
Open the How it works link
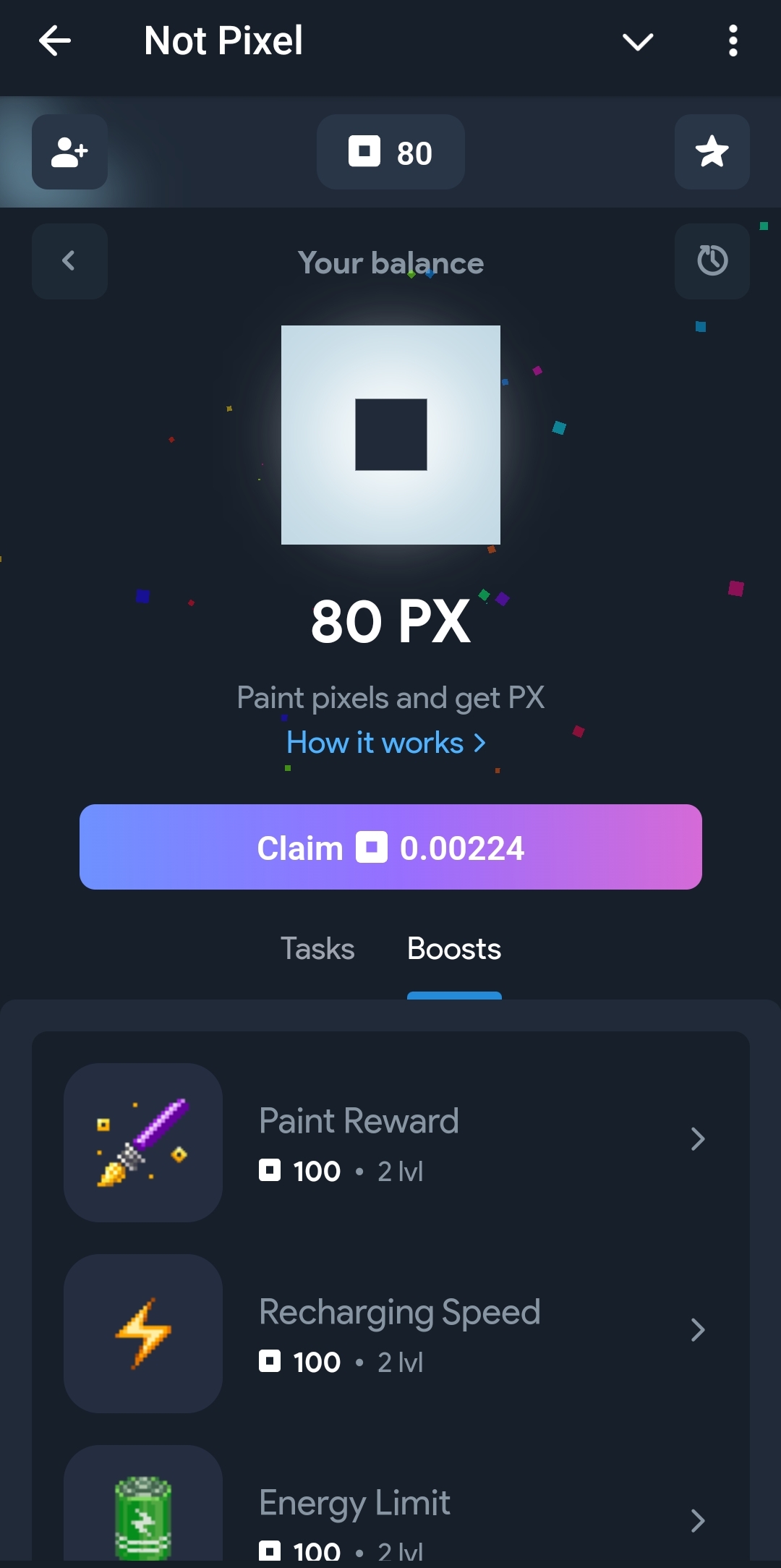385,743
